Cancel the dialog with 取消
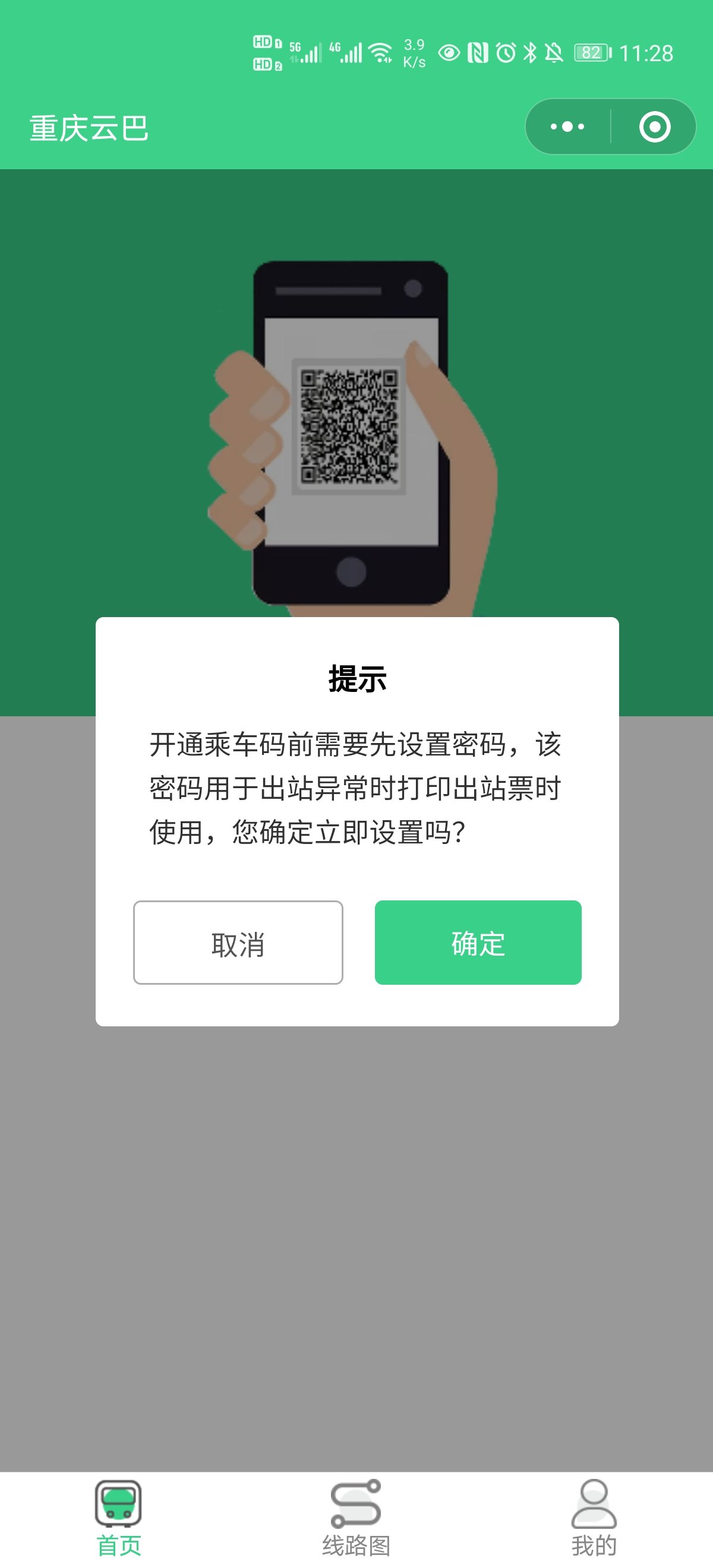This screenshot has height=1568, width=713. pos(238,942)
